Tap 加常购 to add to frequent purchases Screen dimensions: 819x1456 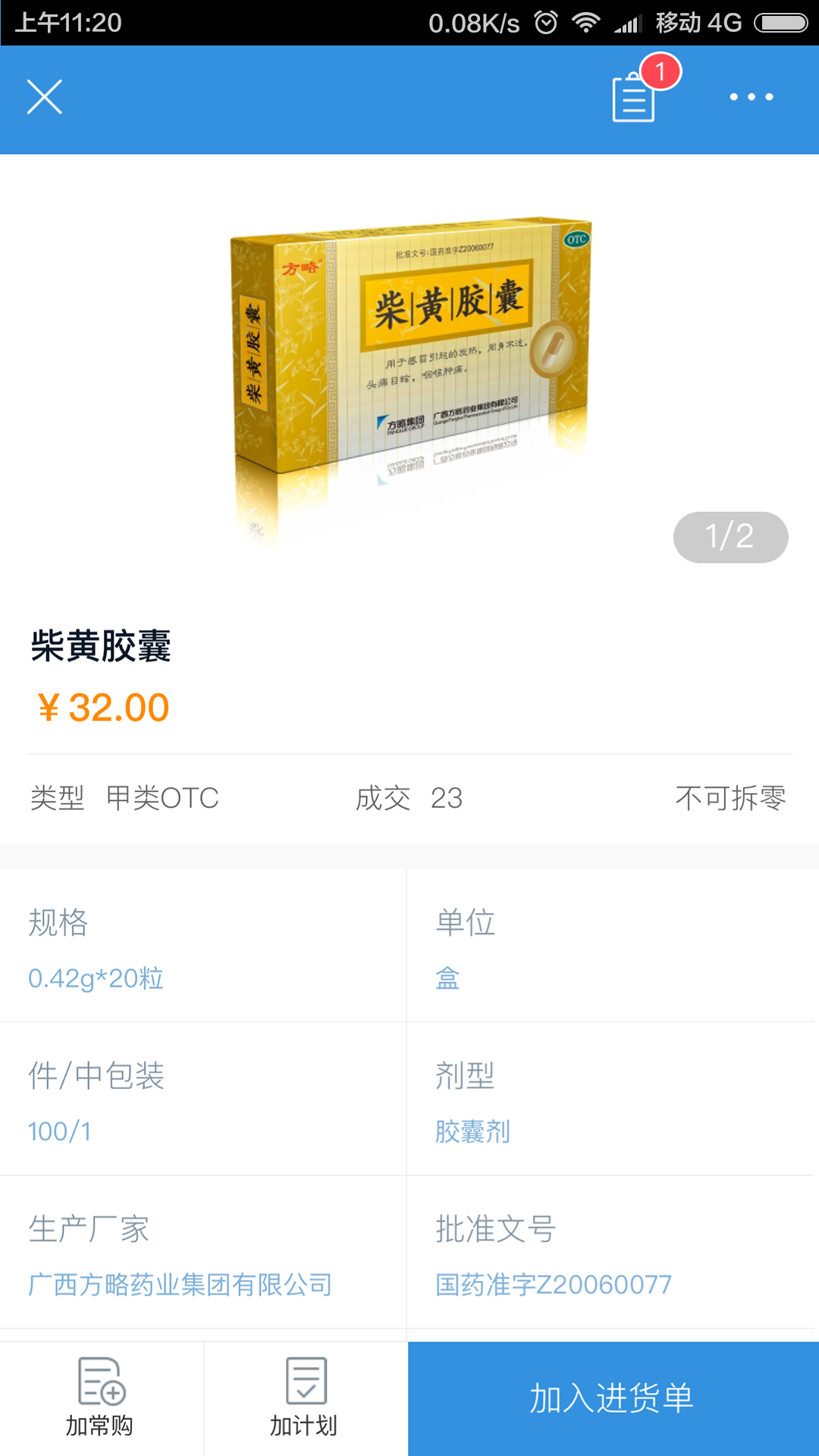(x=101, y=1397)
